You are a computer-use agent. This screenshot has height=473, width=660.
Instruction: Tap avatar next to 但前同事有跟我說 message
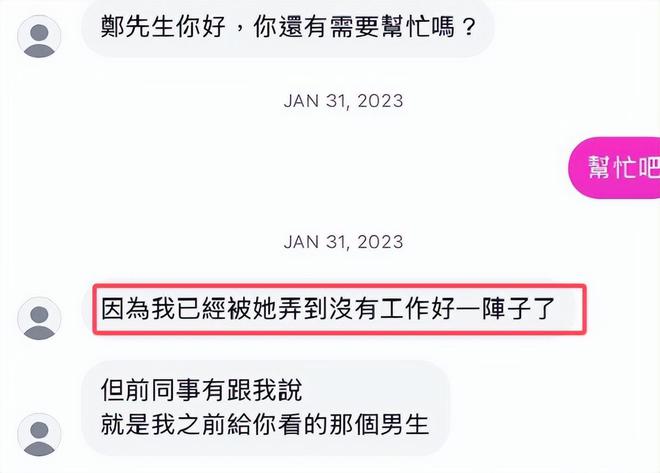tap(40, 434)
